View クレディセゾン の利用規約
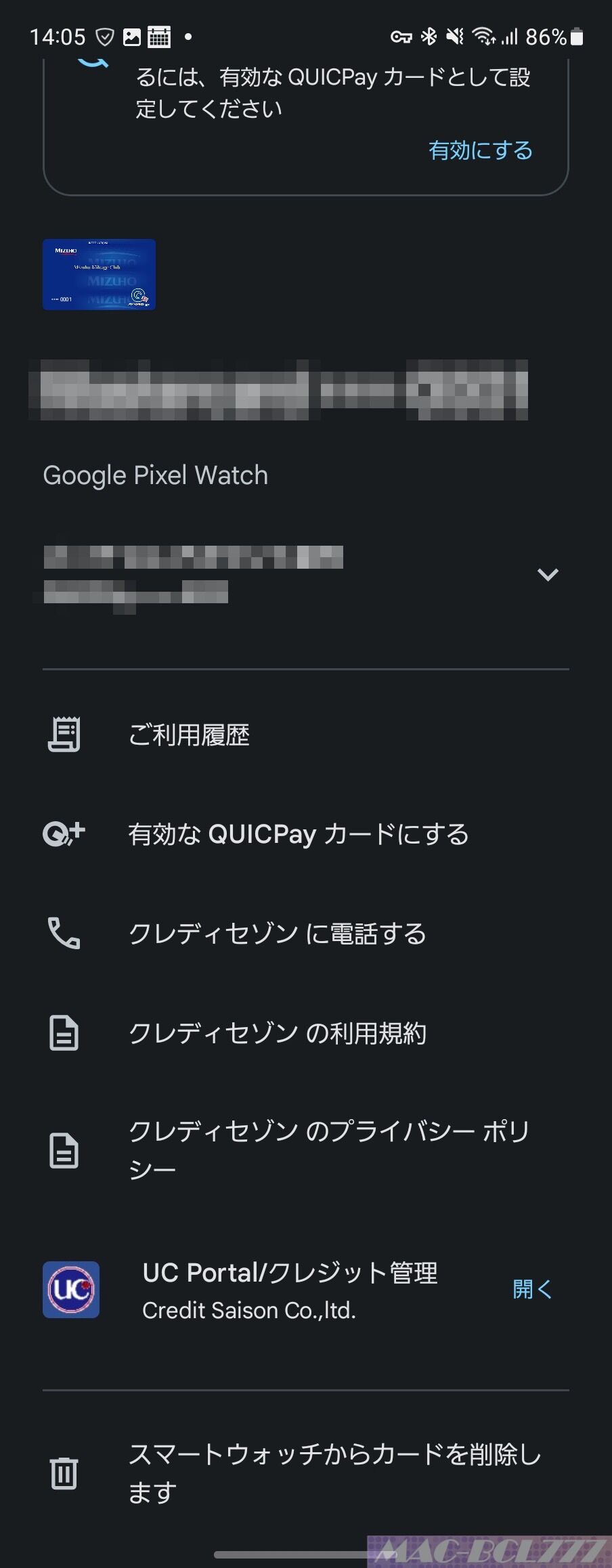 point(277,1033)
